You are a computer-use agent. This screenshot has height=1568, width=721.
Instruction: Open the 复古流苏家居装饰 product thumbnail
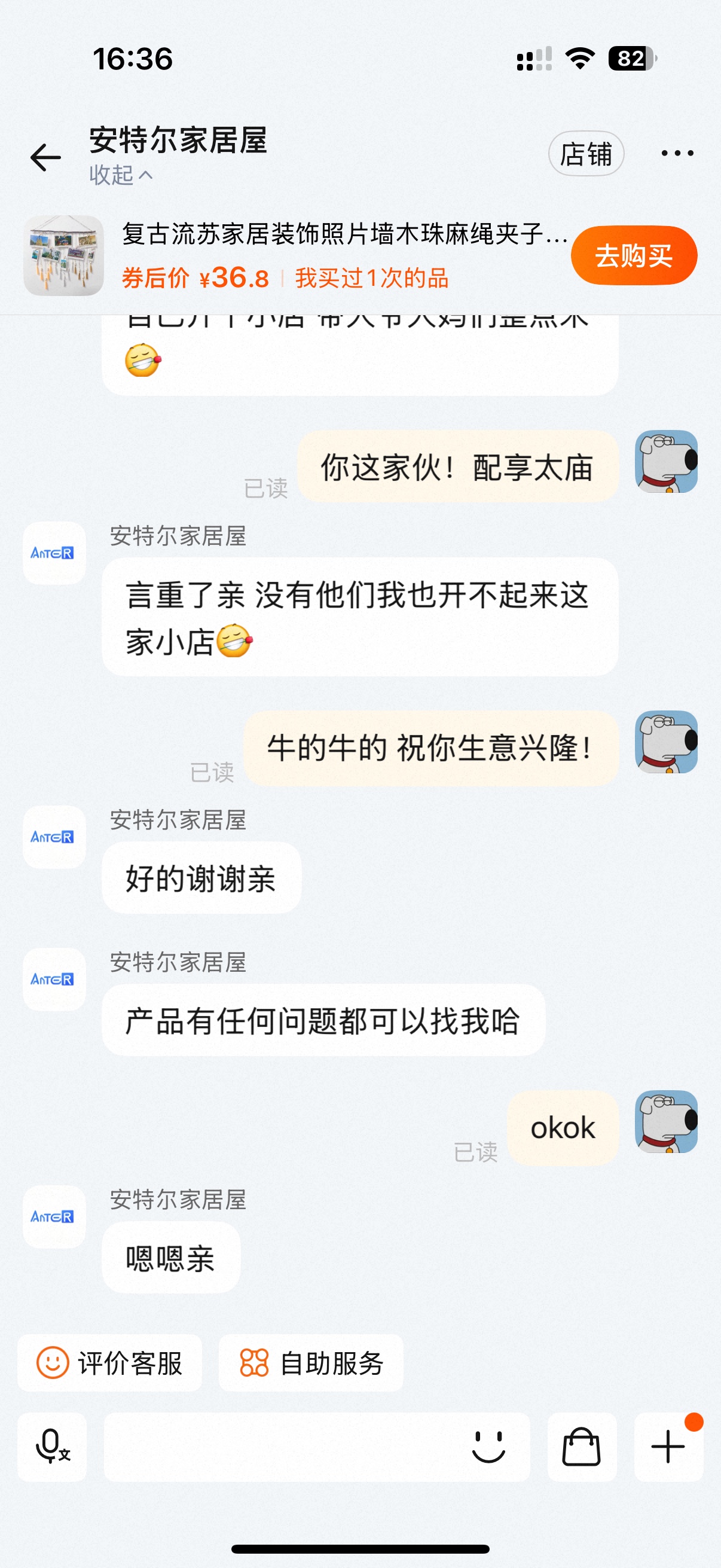[x=63, y=256]
